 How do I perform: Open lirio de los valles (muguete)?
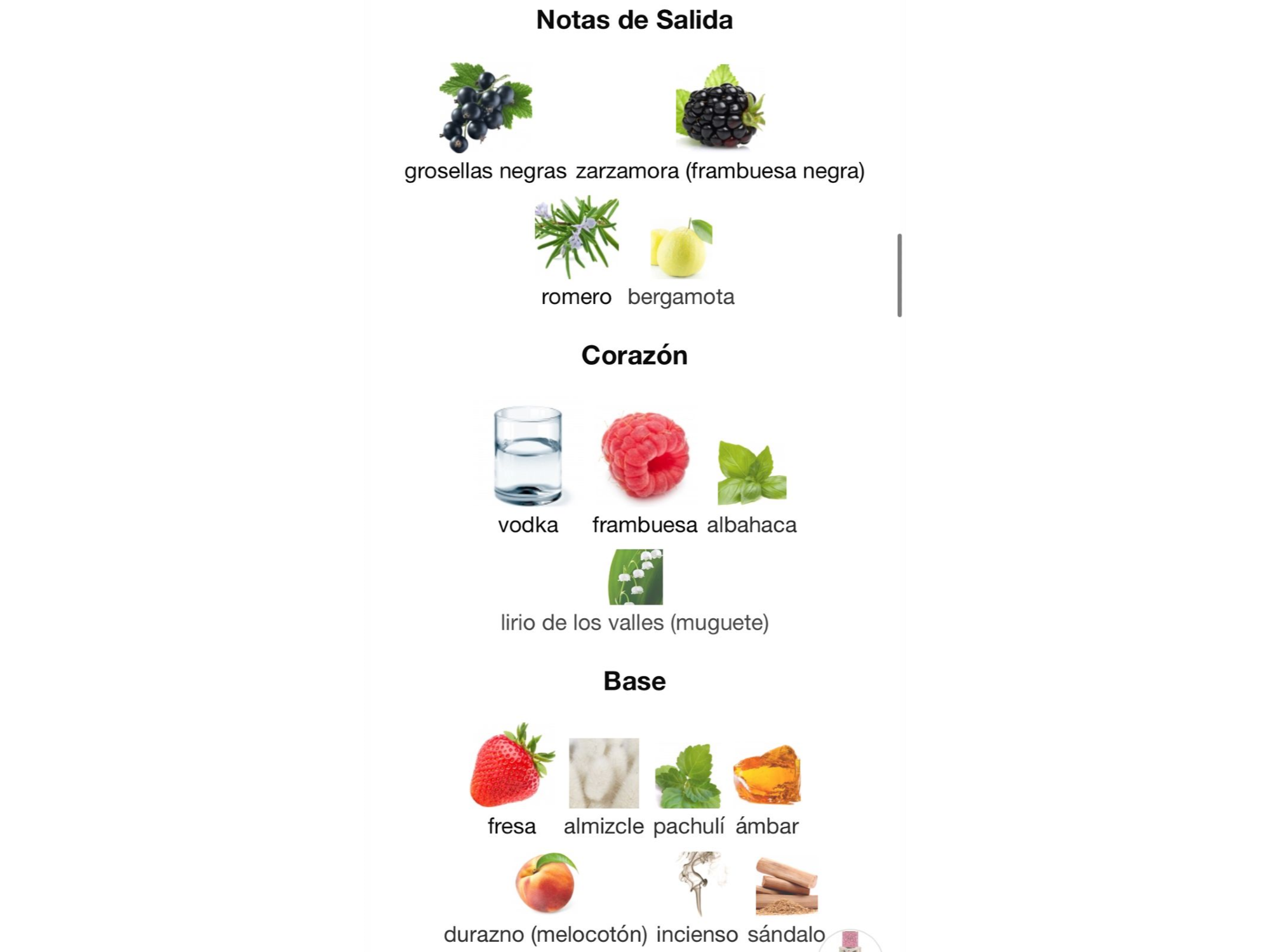pos(635,578)
